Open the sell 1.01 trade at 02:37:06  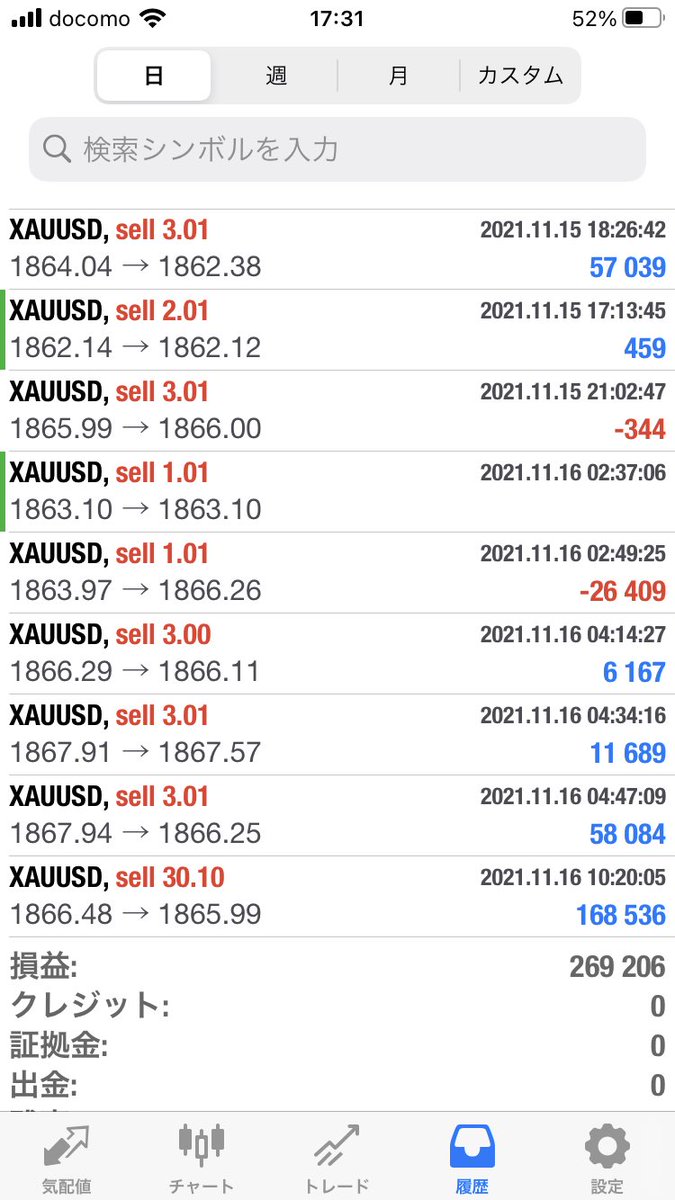pyautogui.click(x=337, y=492)
